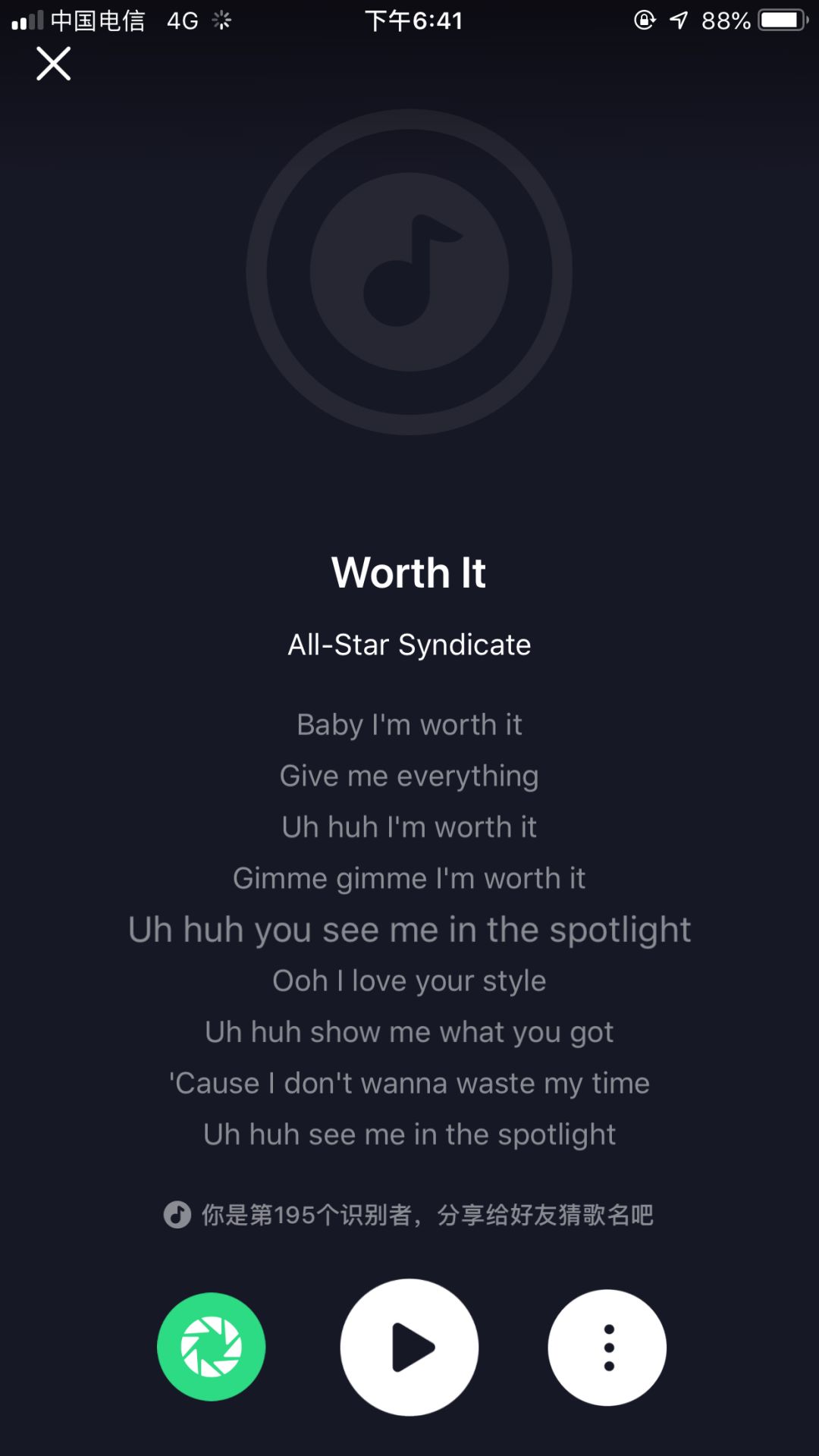Close the song recognition result screen
The width and height of the screenshot is (819, 1456).
53,64
